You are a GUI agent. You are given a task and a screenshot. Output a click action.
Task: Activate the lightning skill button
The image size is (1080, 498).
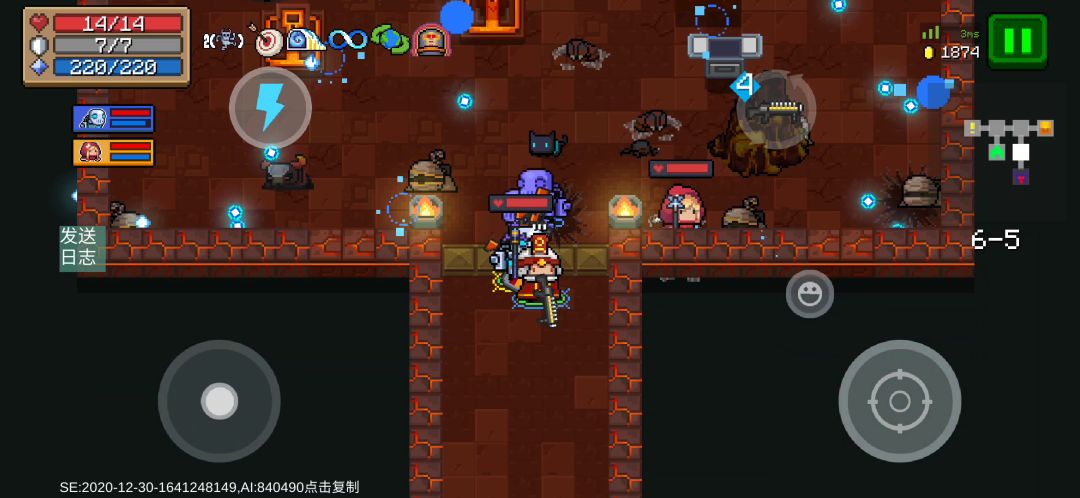[x=270, y=108]
